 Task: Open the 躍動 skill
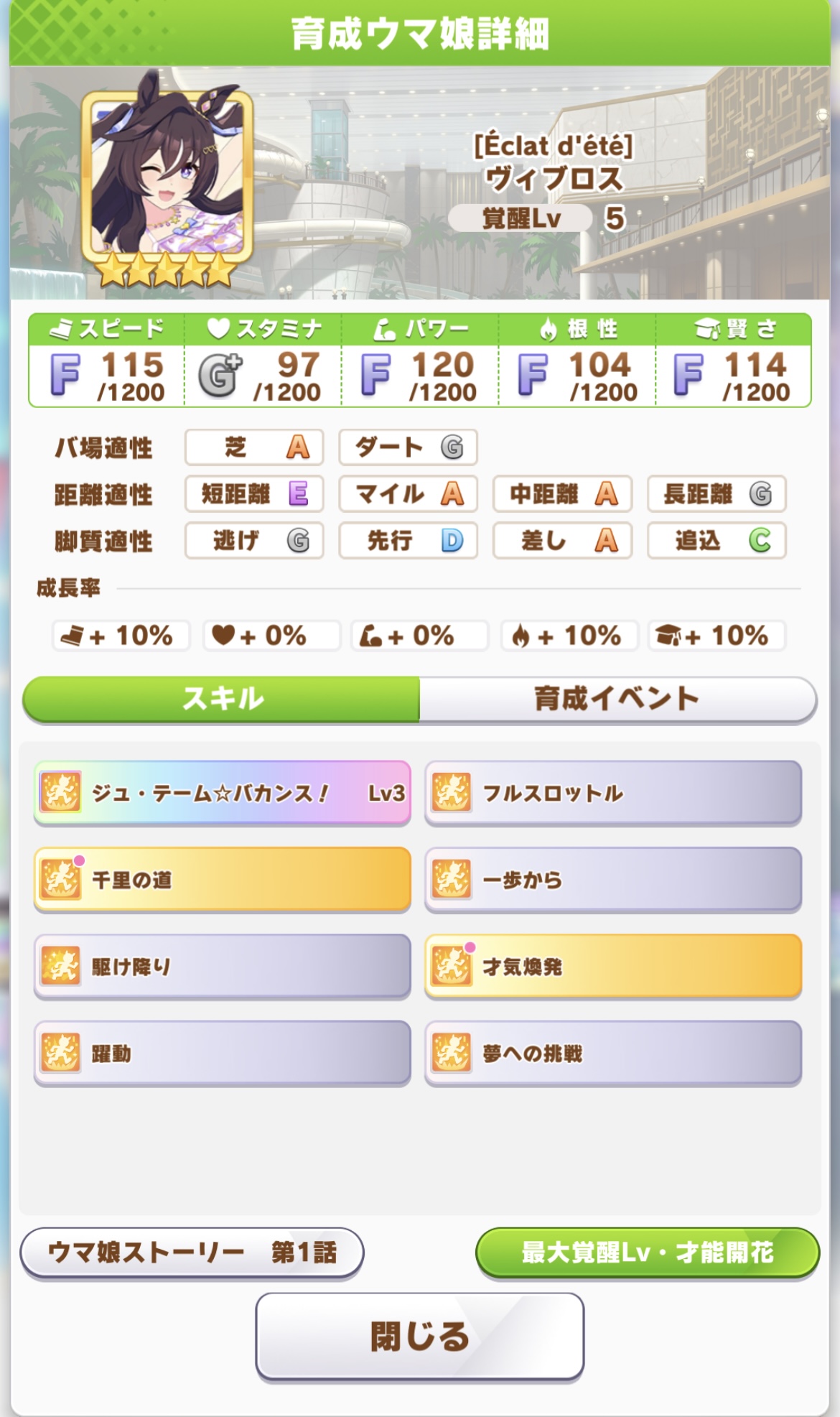click(x=222, y=1054)
